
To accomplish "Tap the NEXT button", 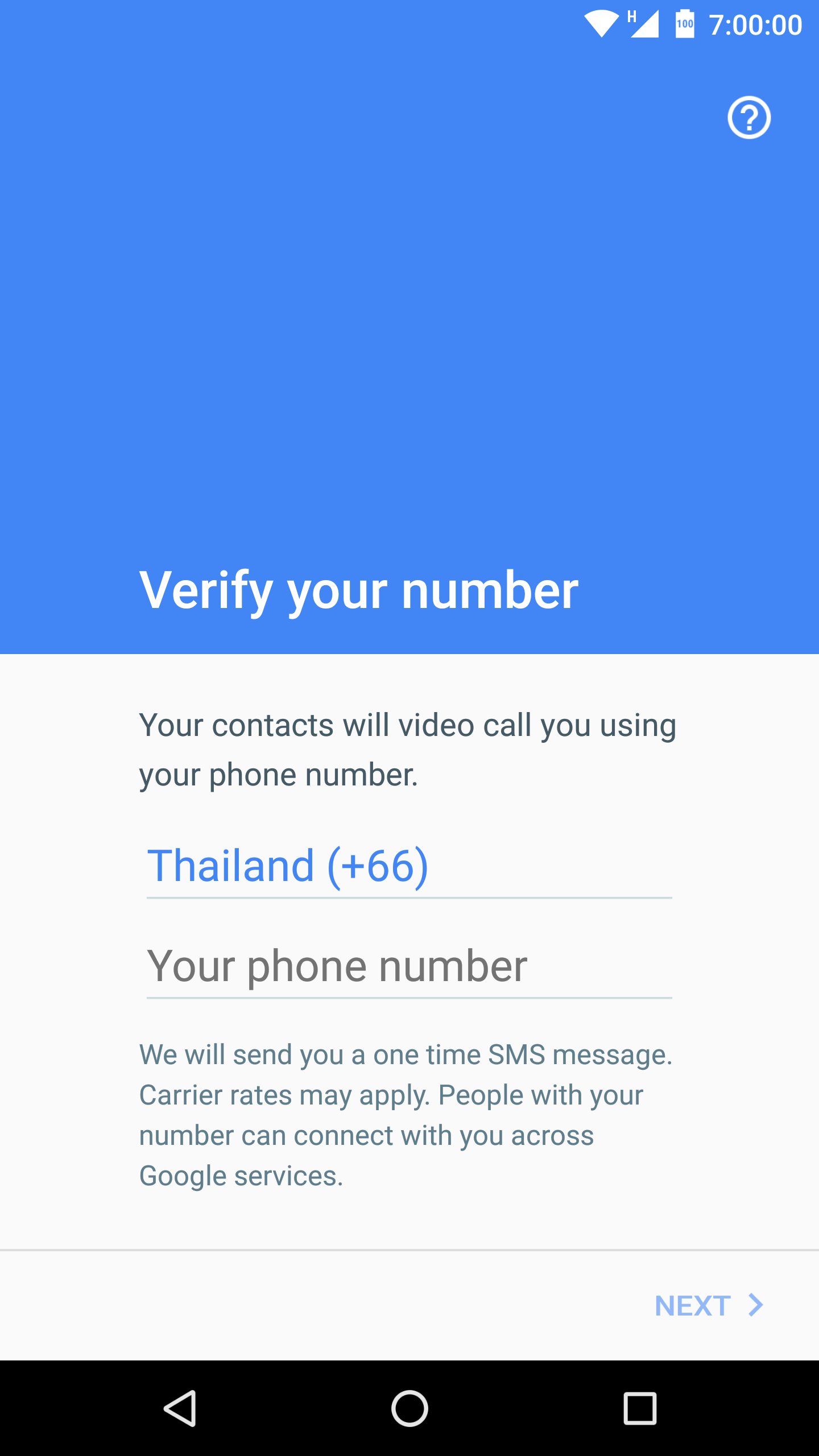I will click(x=709, y=1306).
